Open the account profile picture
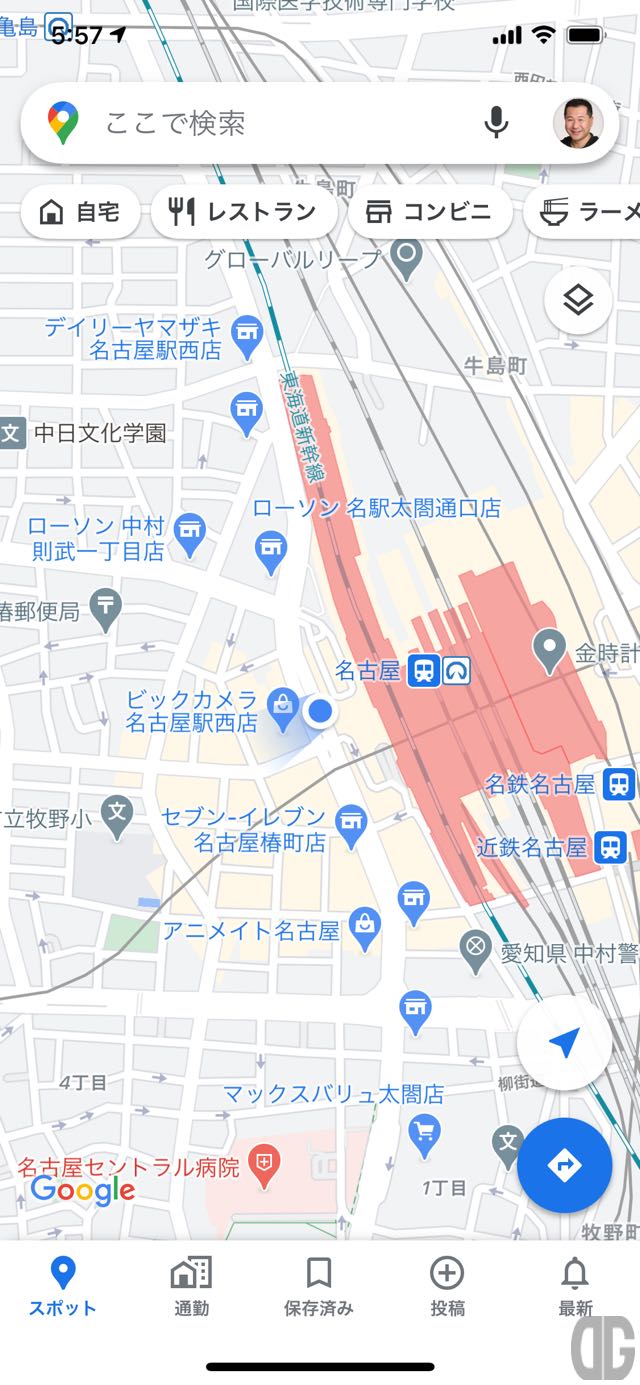The width and height of the screenshot is (640, 1385). point(578,123)
